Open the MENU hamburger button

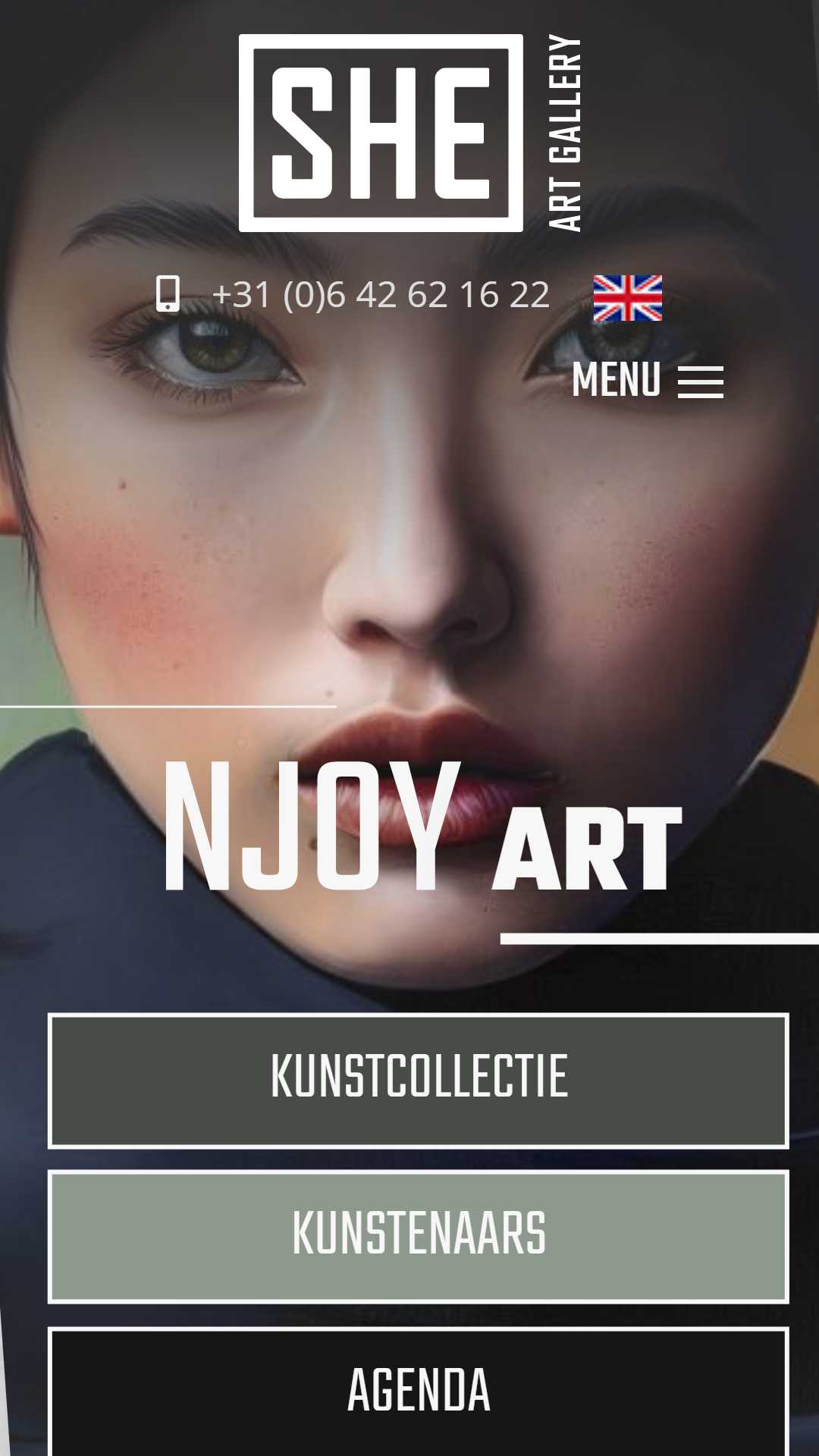[x=648, y=380]
